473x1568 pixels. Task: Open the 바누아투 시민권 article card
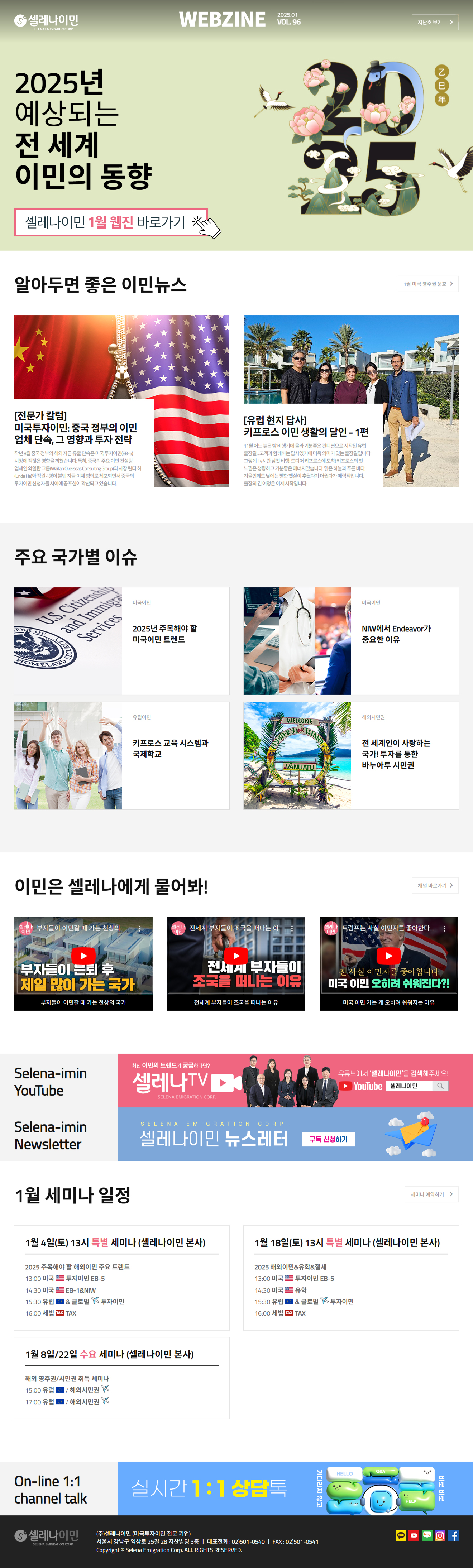(x=351, y=755)
